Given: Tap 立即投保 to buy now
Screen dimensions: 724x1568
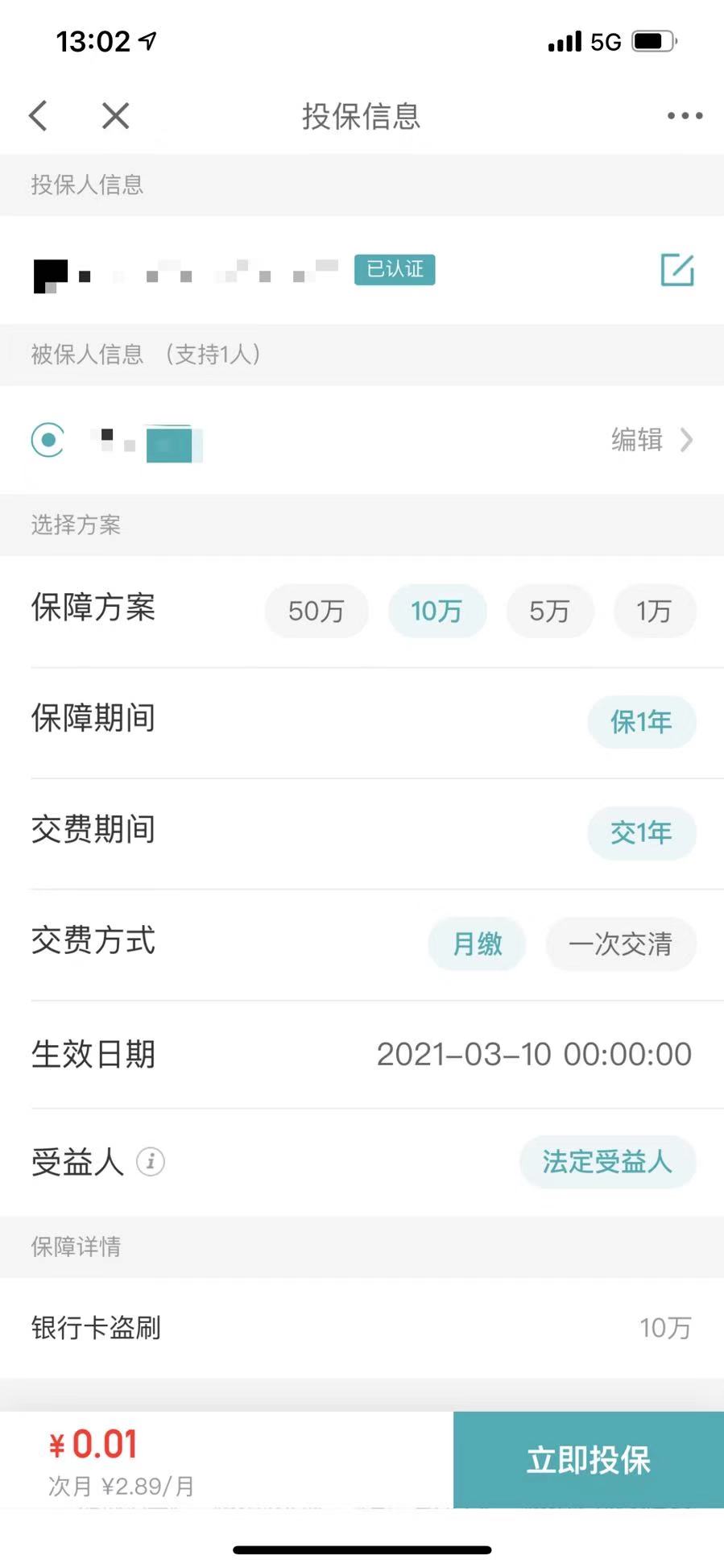Looking at the screenshot, I should (588, 1460).
